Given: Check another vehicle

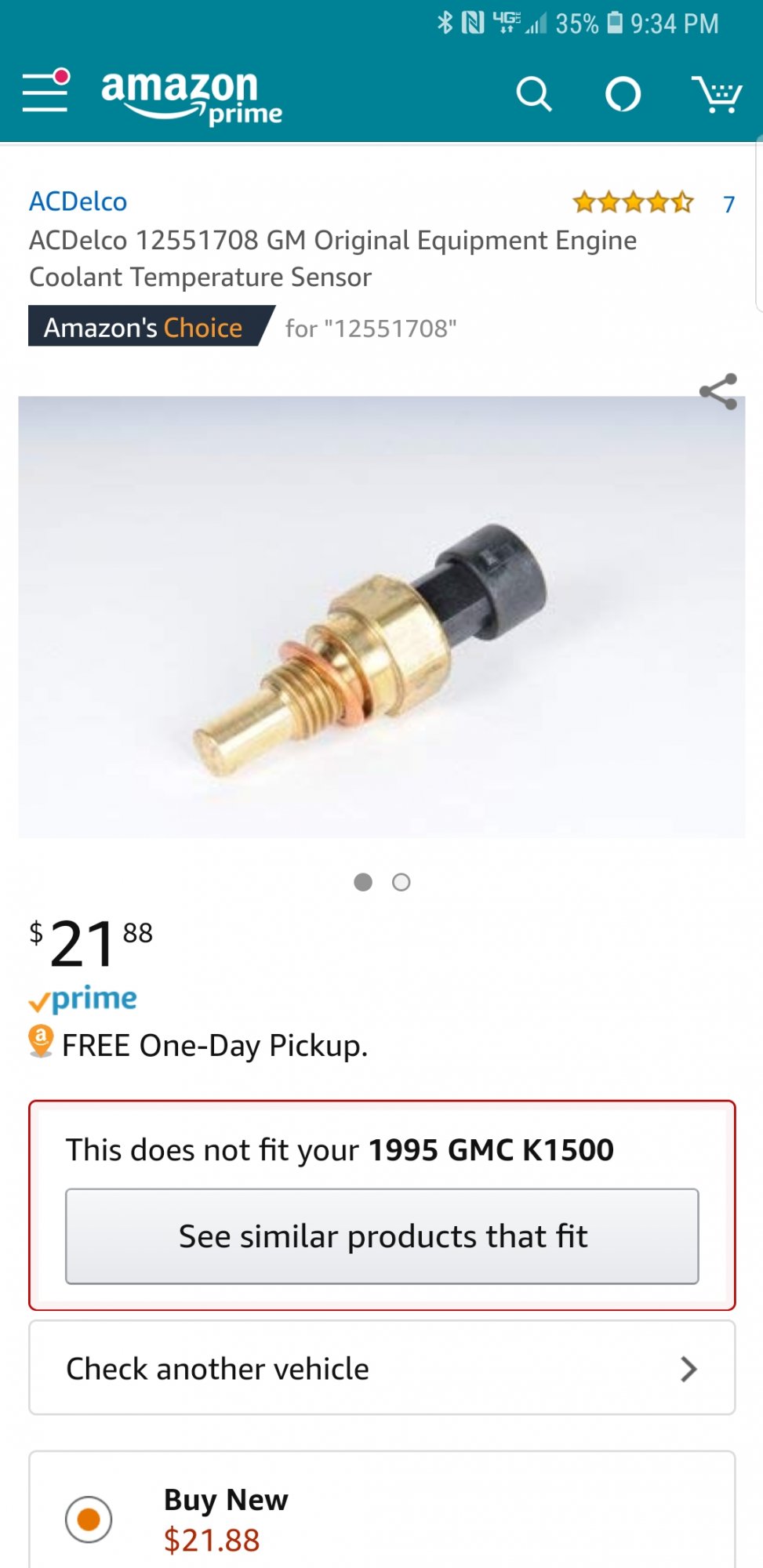Looking at the screenshot, I should click(382, 1368).
